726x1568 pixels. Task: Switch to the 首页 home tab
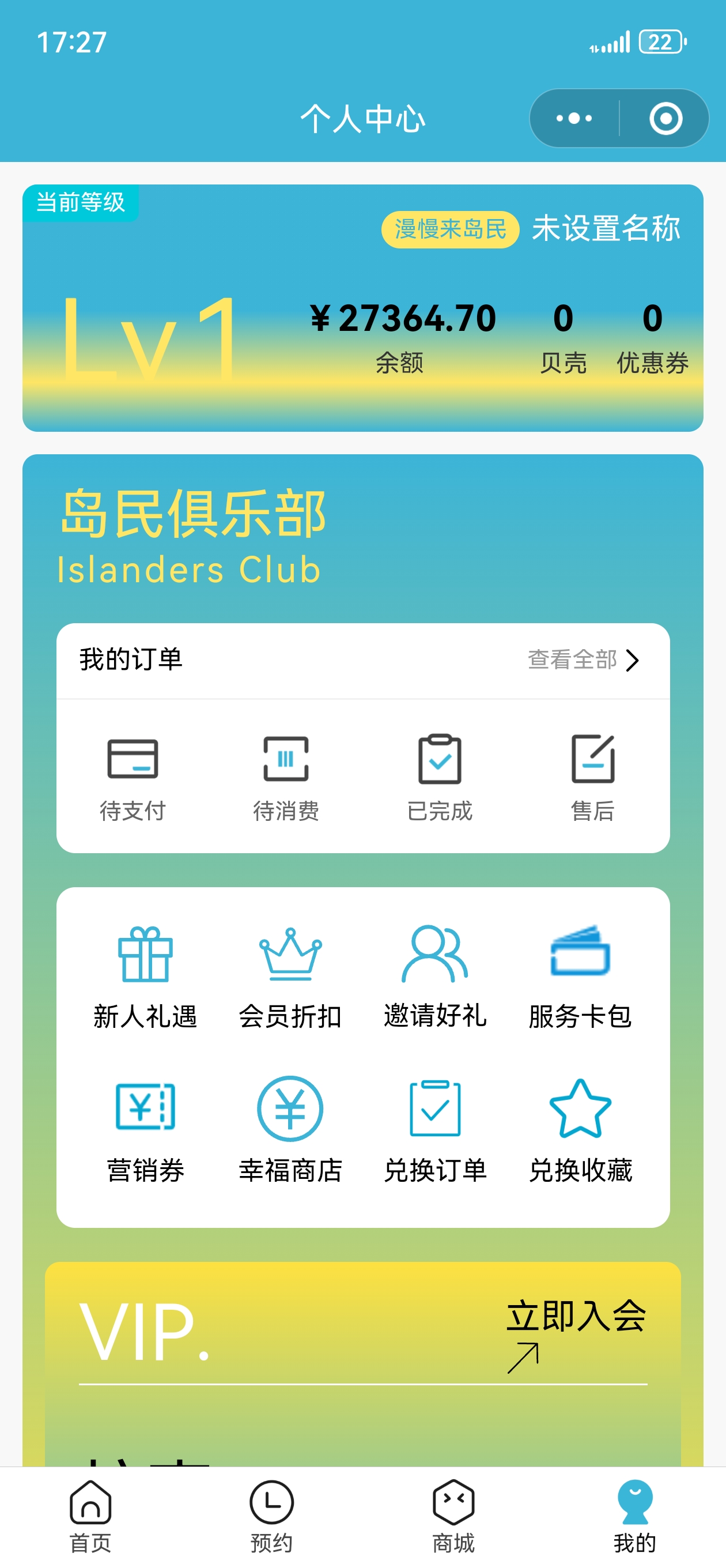[x=90, y=1516]
